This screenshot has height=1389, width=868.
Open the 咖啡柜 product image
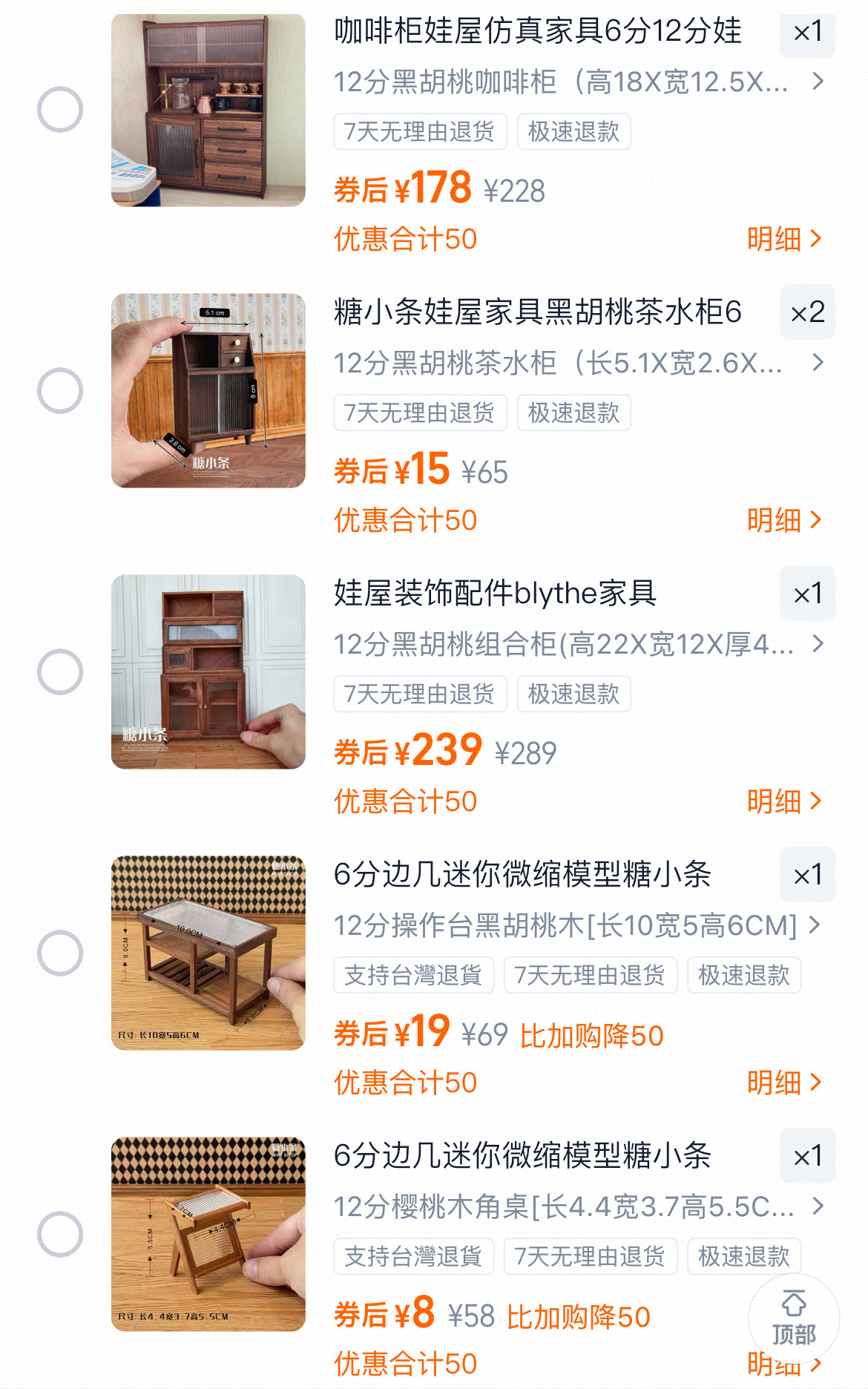click(x=208, y=110)
